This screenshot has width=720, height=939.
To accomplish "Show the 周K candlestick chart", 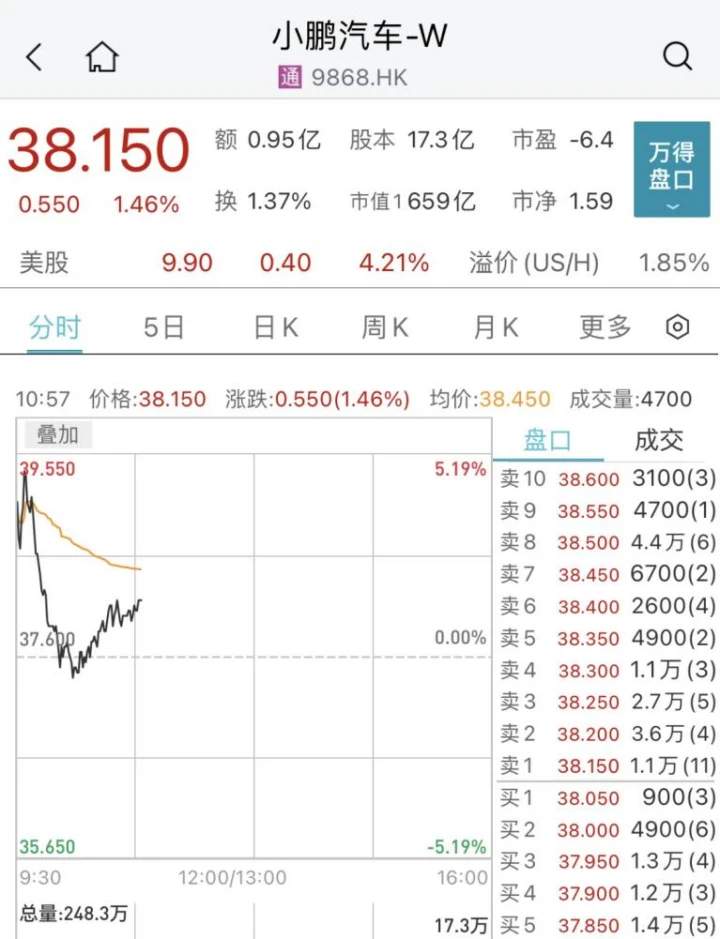I will tap(385, 327).
